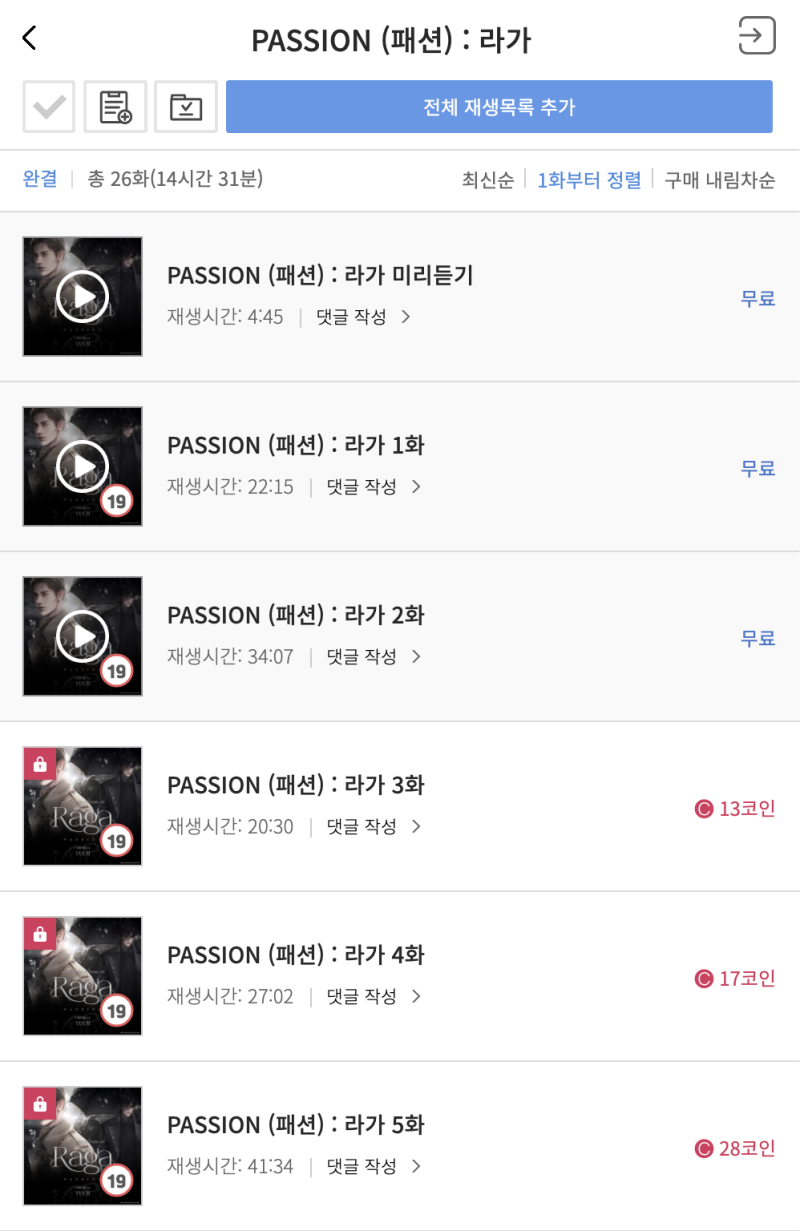Open 댓글 작성 for 라가 4화
This screenshot has height=1231, width=800.
coord(373,997)
